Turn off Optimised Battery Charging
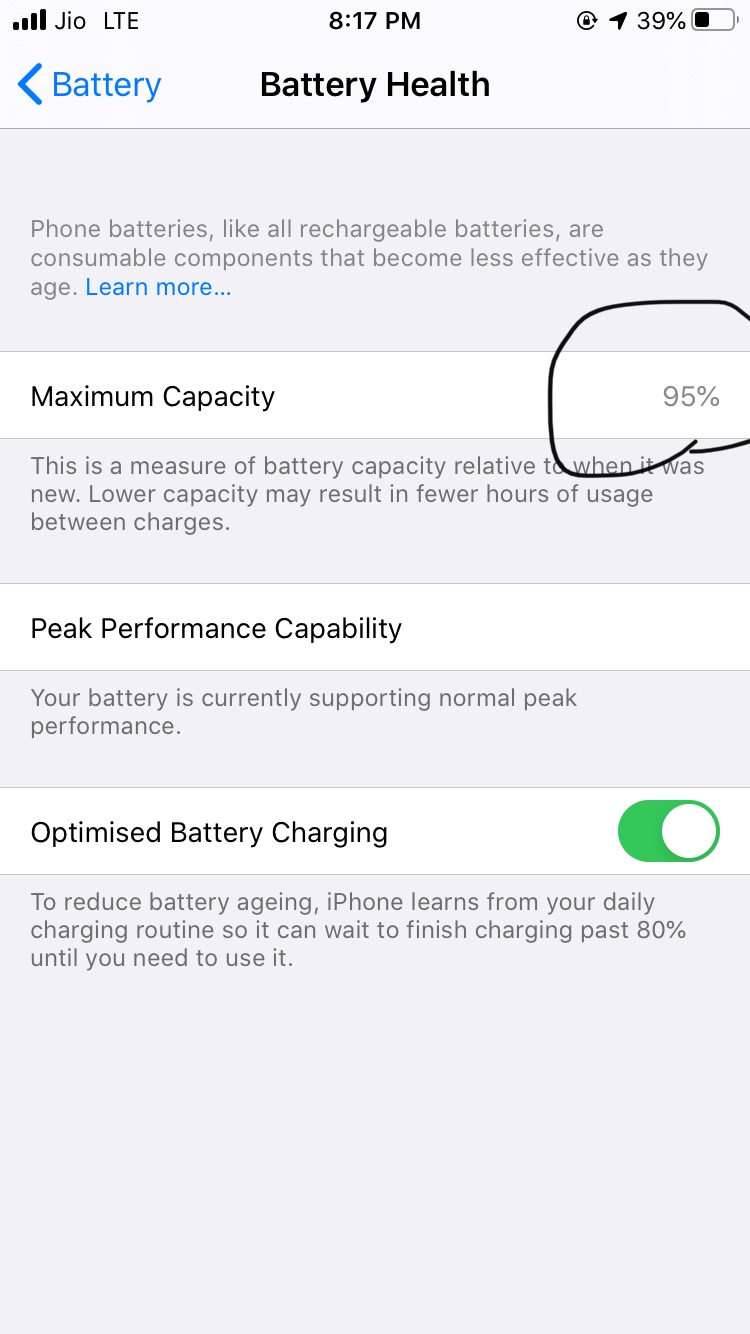 pyautogui.click(x=668, y=831)
